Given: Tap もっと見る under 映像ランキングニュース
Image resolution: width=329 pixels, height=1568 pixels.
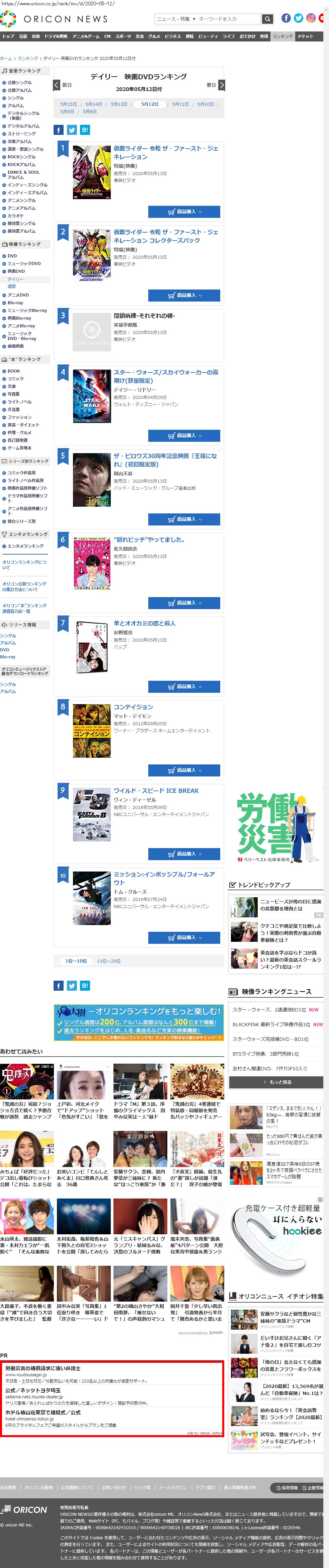Looking at the screenshot, I should [276, 1082].
